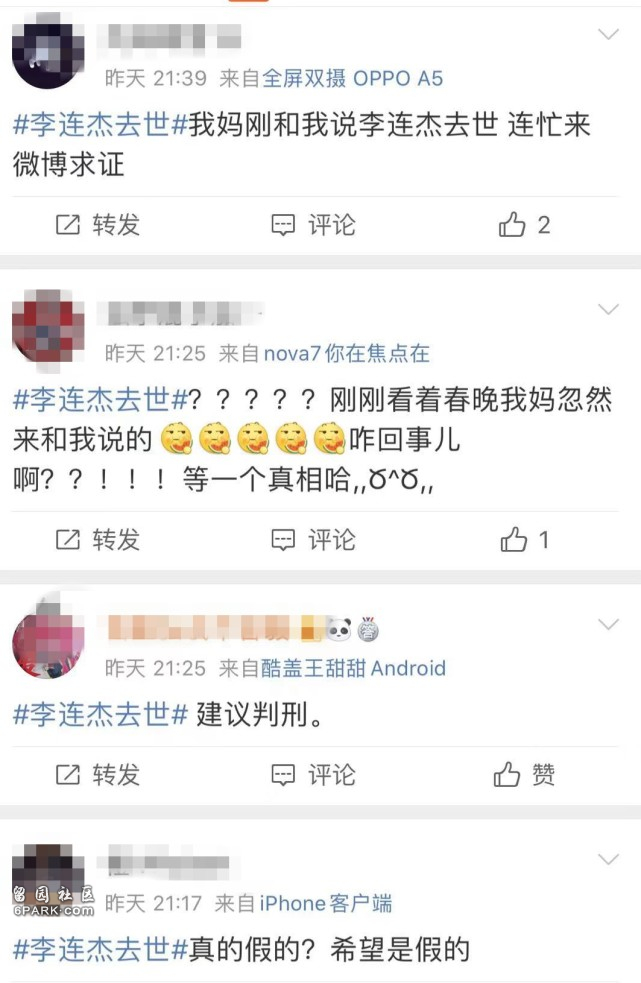Like the OPPO A5 post with 2 likes

[524, 224]
